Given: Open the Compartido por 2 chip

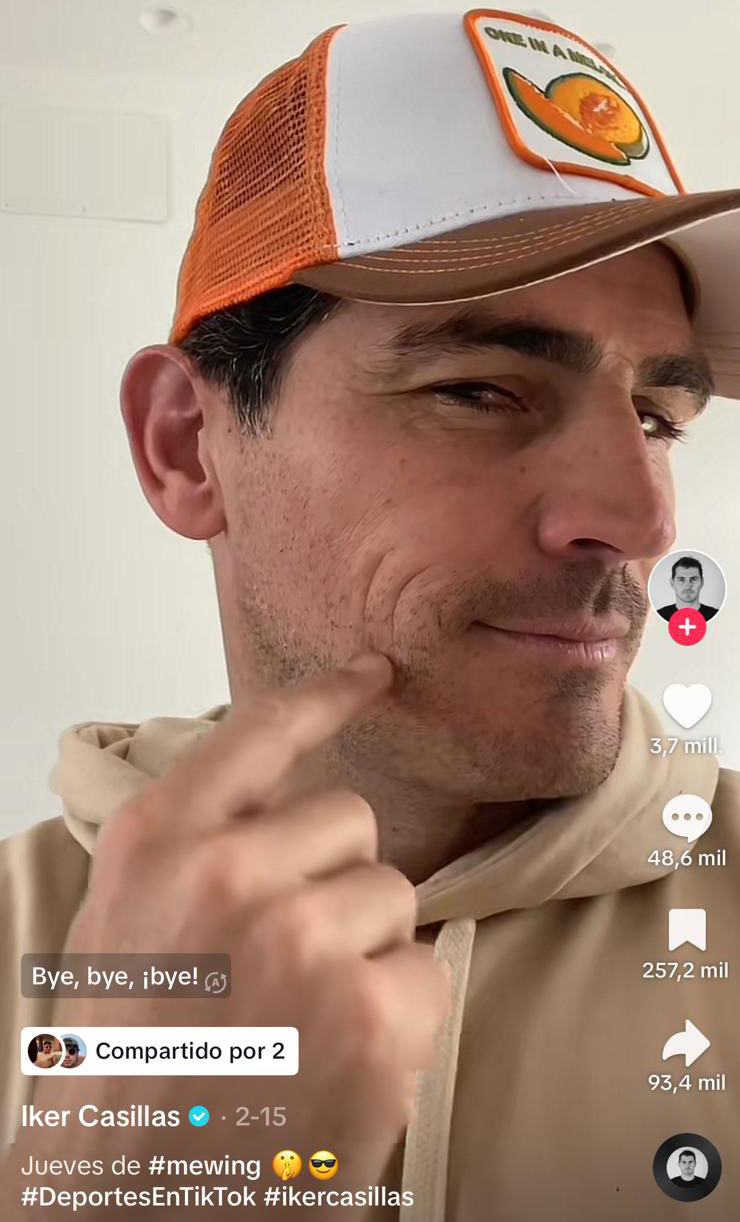Looking at the screenshot, I should click(160, 1051).
